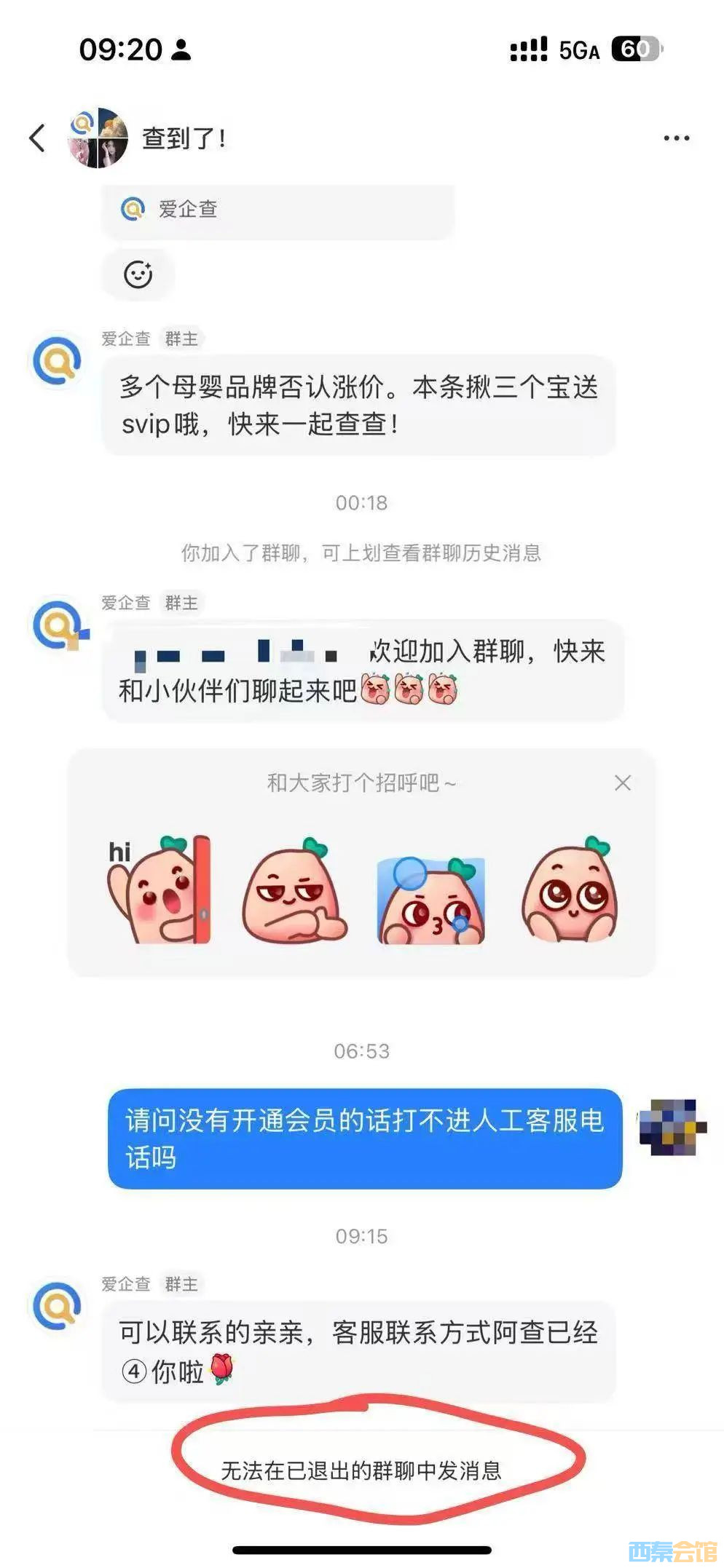Open my blurred avatar beside the blue message
Screen dimensions: 724x1568
672,1128
